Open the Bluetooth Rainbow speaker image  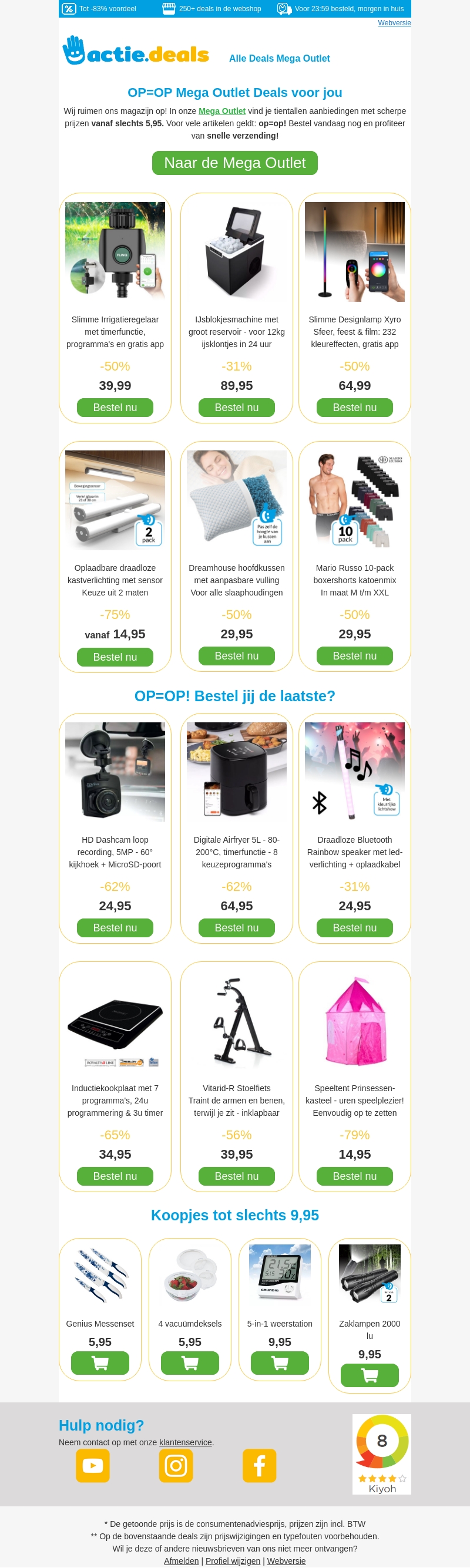click(x=354, y=772)
